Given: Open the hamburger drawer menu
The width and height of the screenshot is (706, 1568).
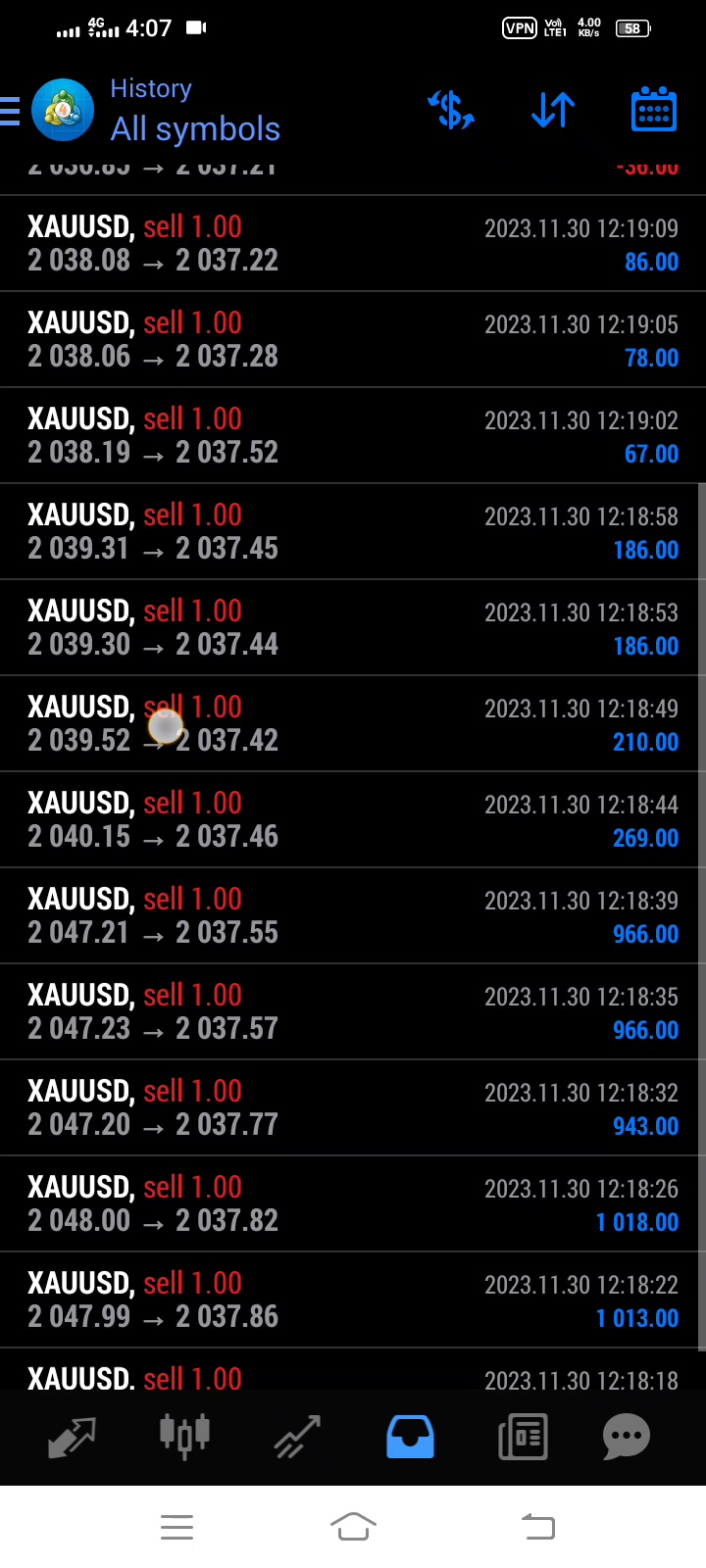Looking at the screenshot, I should 10,111.
